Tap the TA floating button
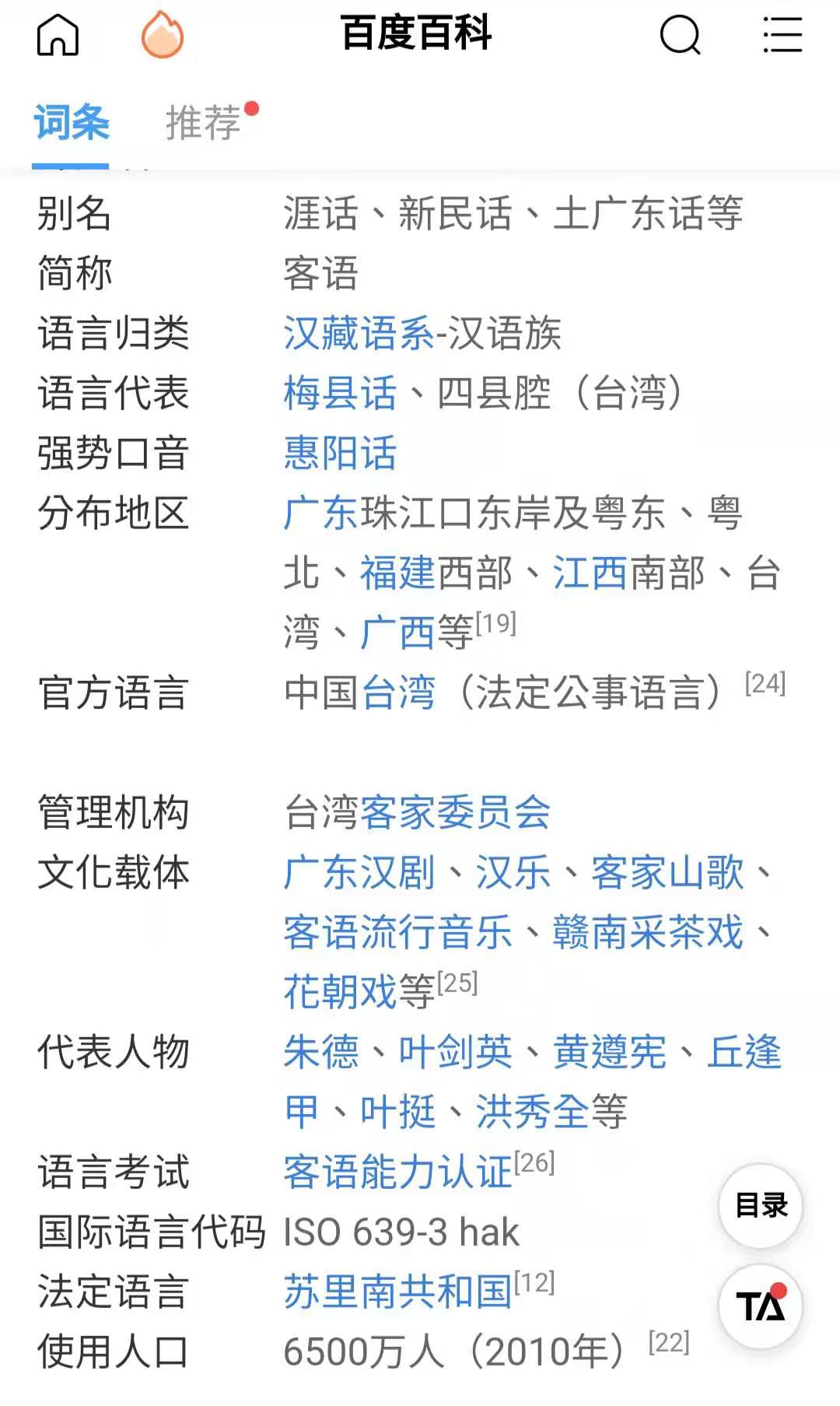 (x=761, y=1306)
